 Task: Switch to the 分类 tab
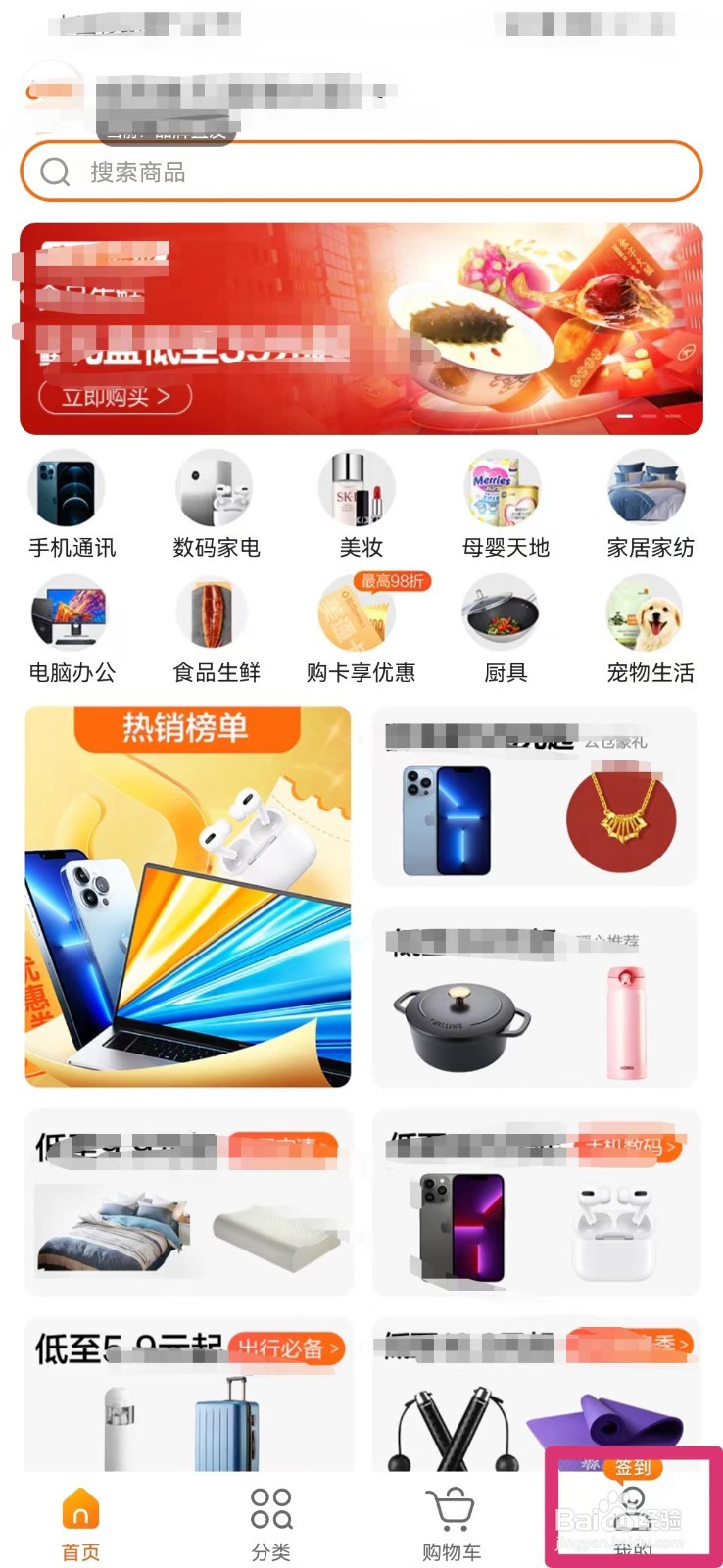tap(270, 1524)
